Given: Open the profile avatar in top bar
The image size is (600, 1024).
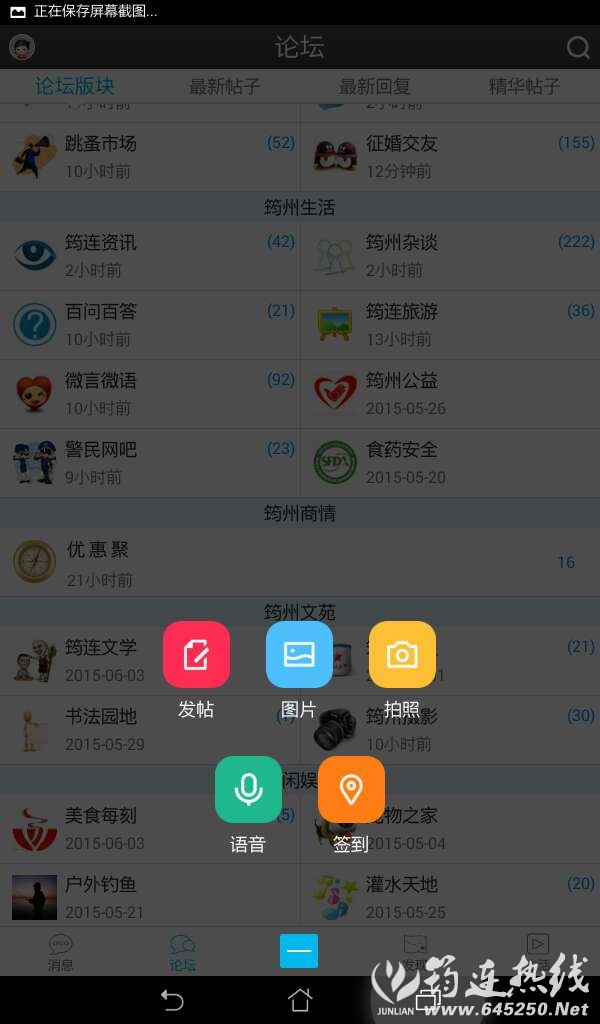Looking at the screenshot, I should point(22,47).
